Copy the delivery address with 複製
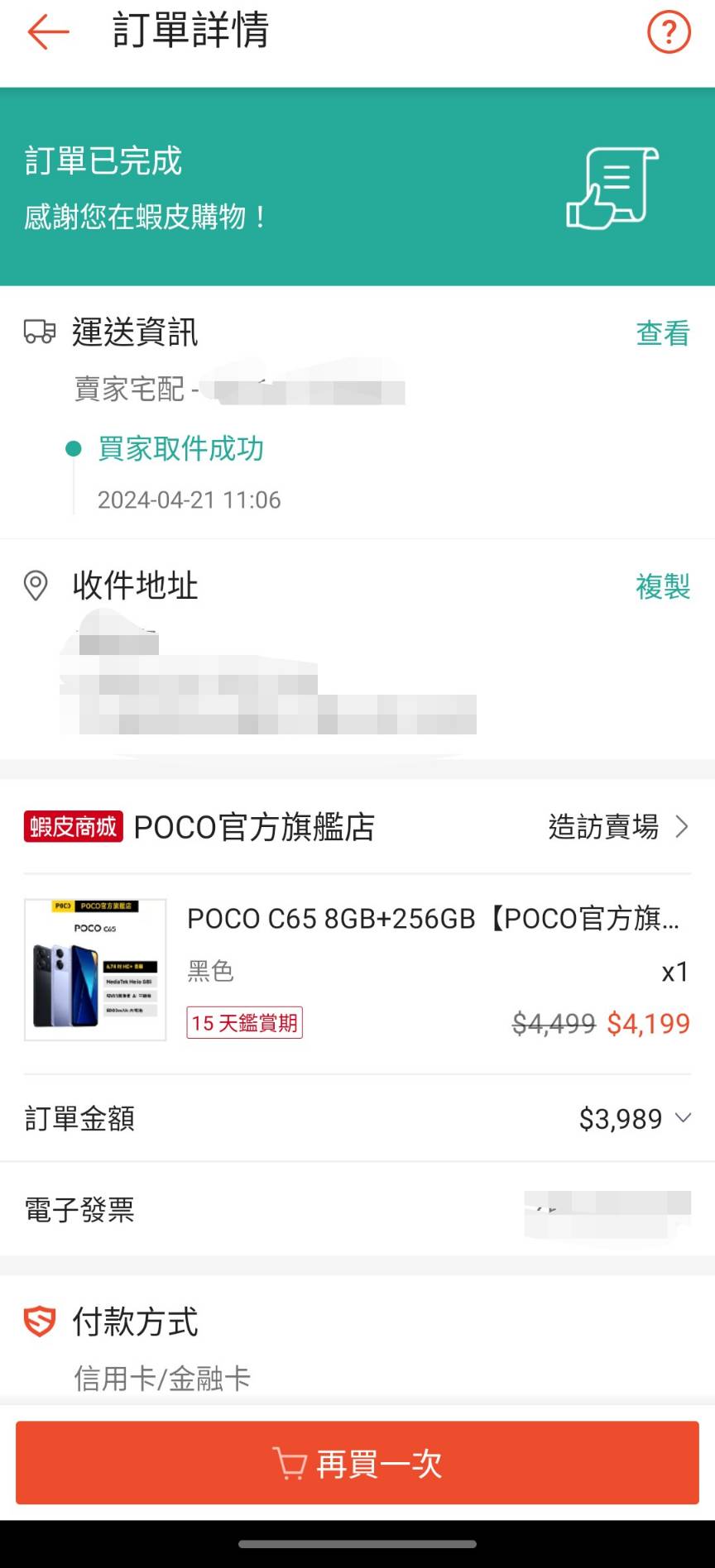Image resolution: width=715 pixels, height=1568 pixels. tap(663, 586)
